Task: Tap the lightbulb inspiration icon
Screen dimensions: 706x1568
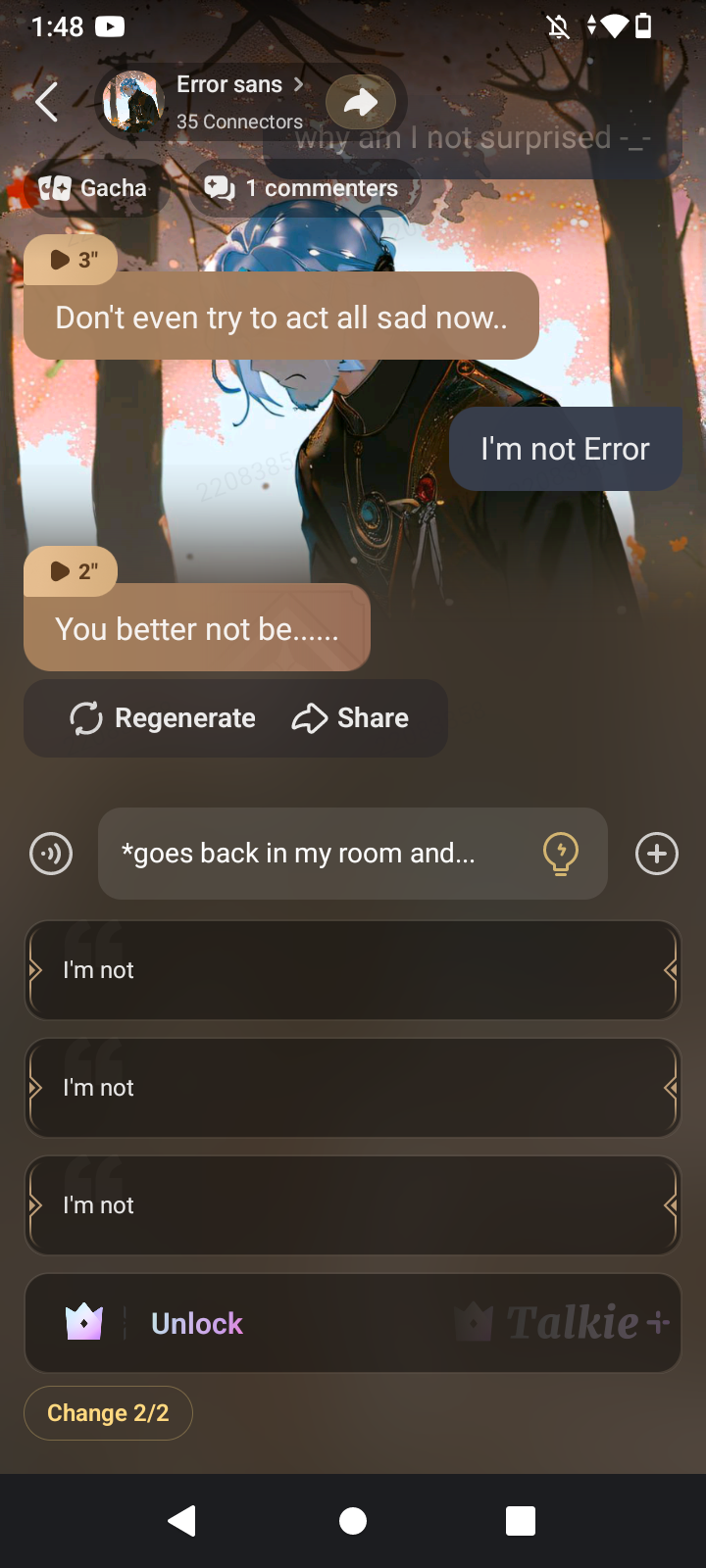Action: click(x=561, y=854)
